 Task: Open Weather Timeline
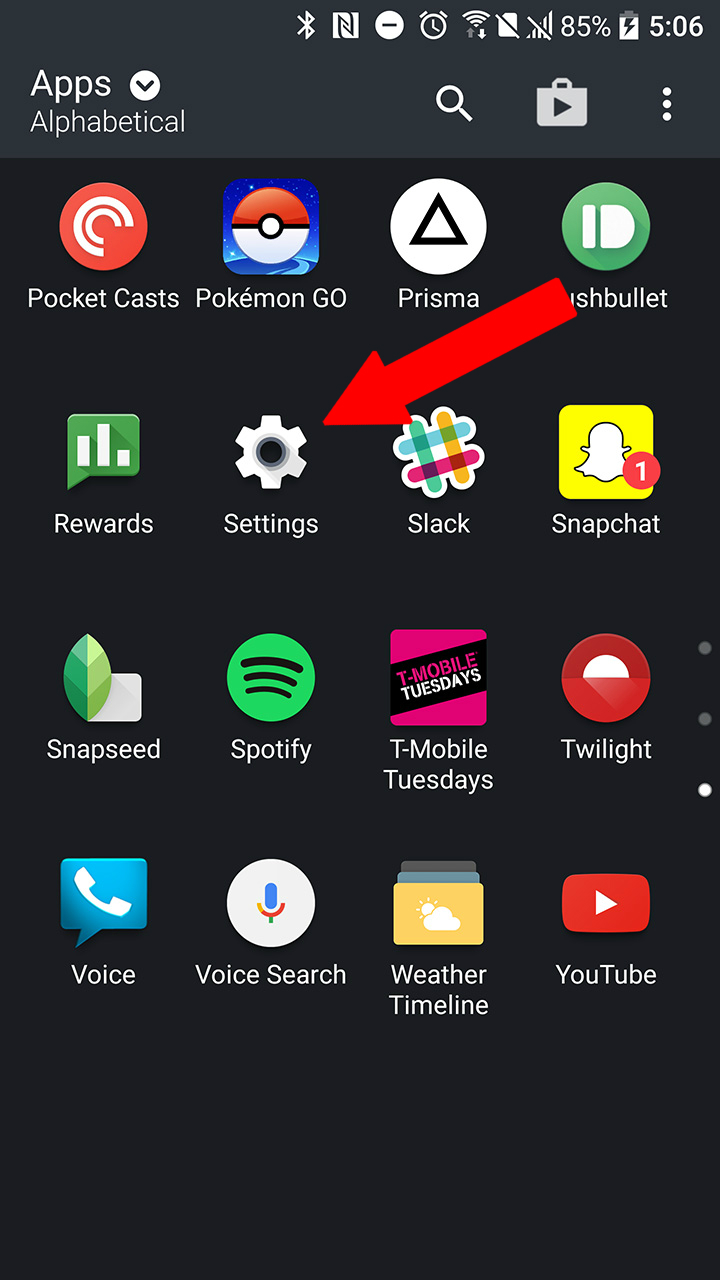point(438,903)
